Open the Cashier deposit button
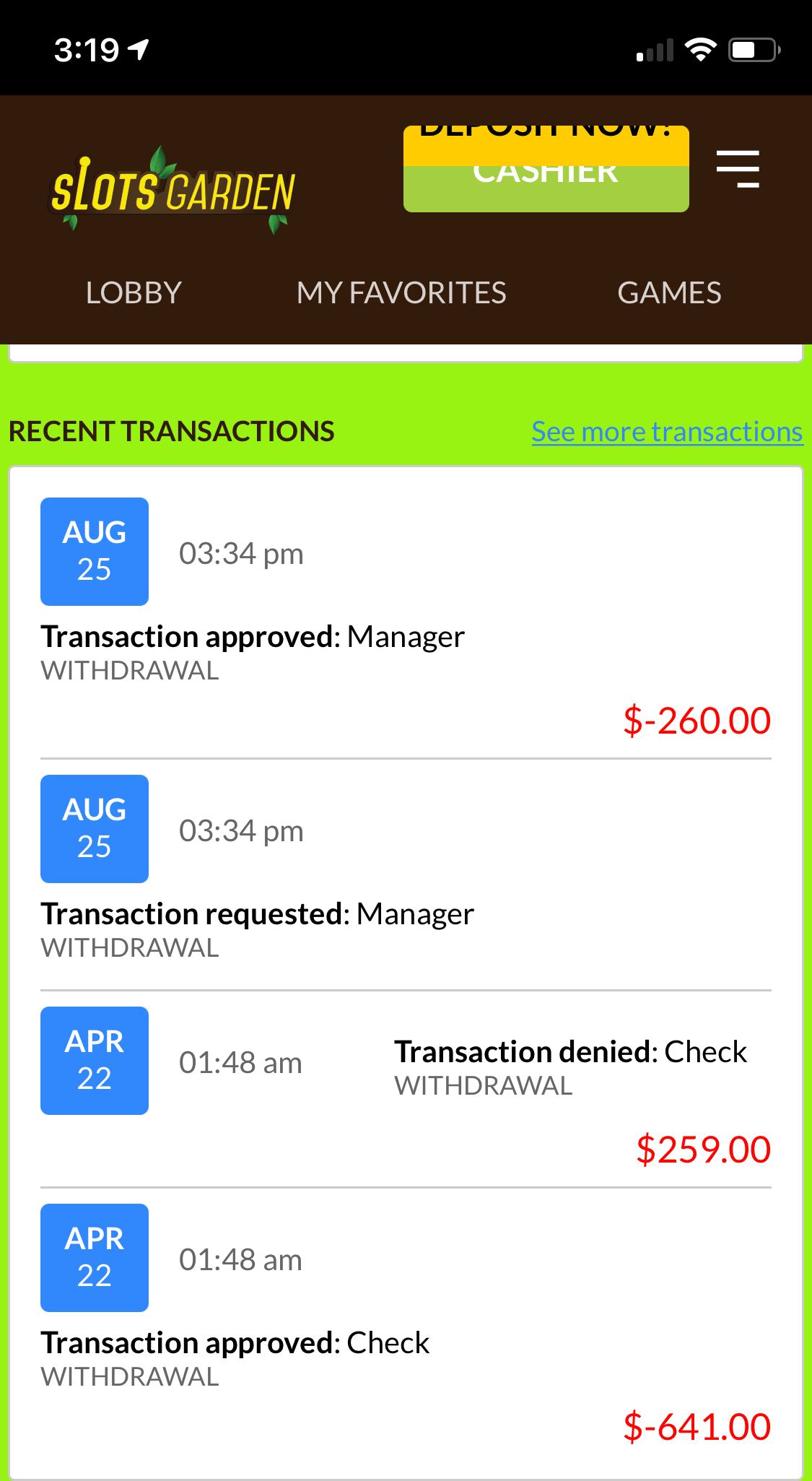The image size is (812, 1481). pos(546,170)
